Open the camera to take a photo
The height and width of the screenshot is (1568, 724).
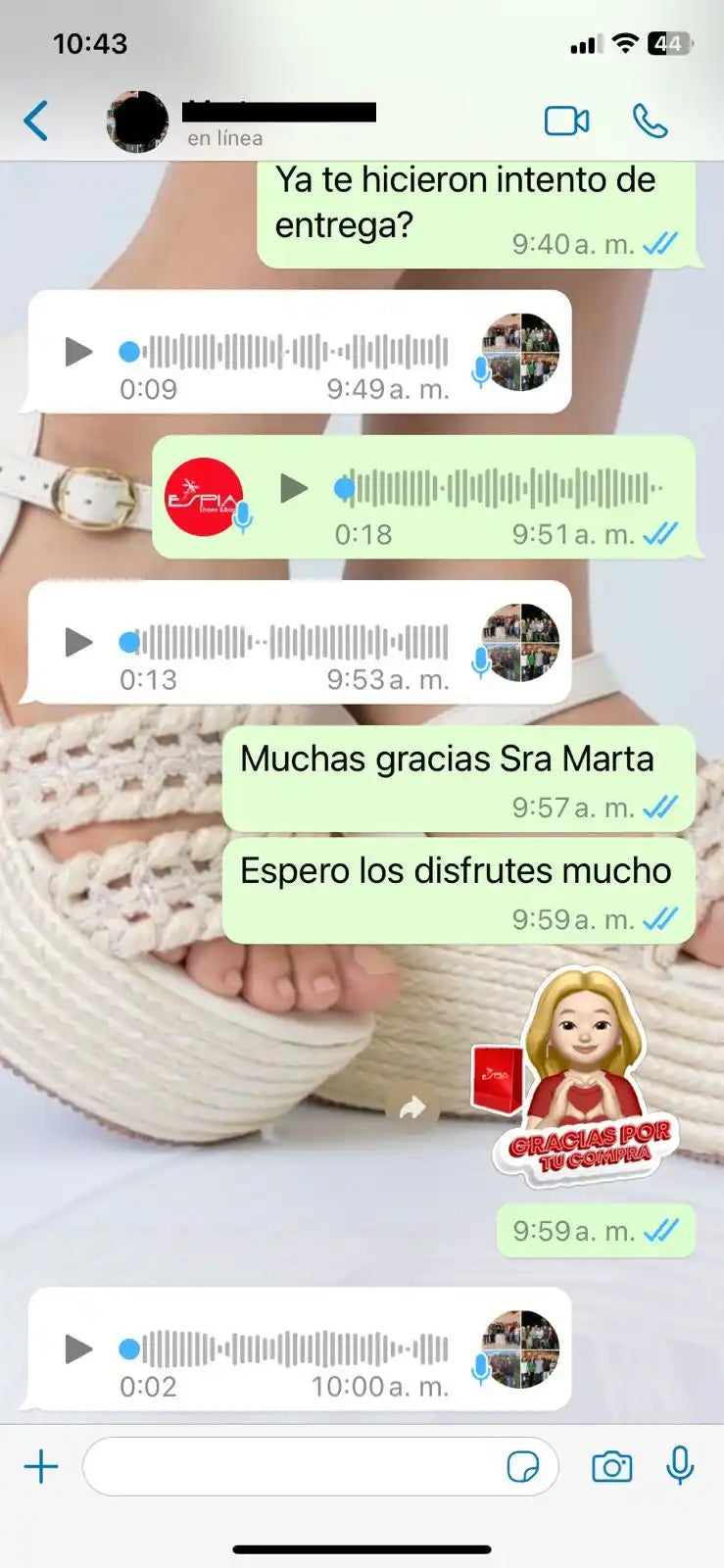coord(611,1467)
